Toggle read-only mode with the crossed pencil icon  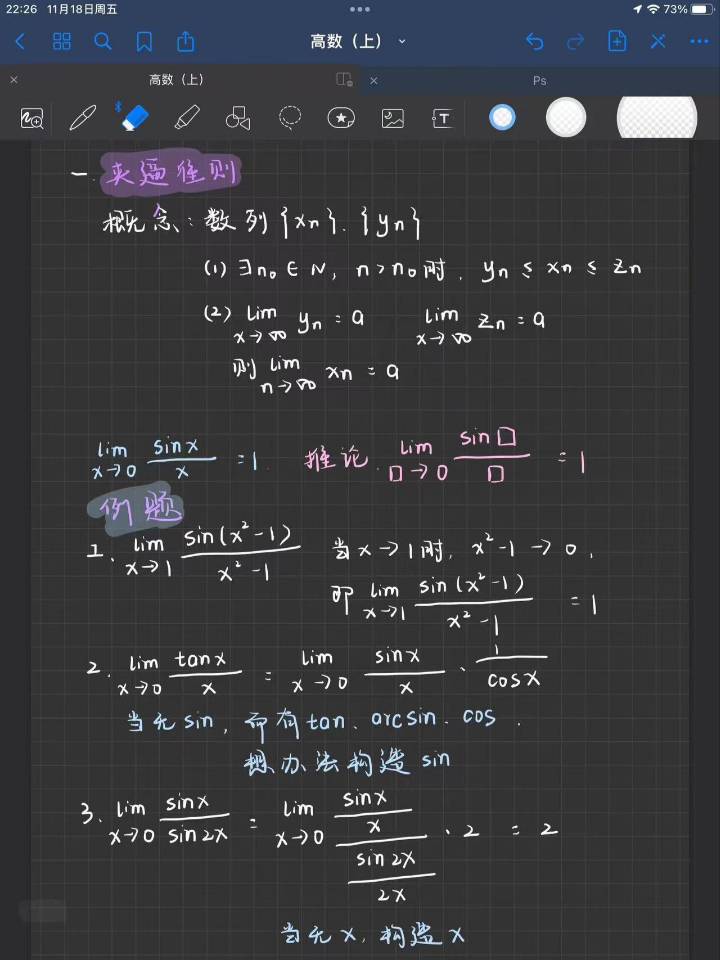658,41
